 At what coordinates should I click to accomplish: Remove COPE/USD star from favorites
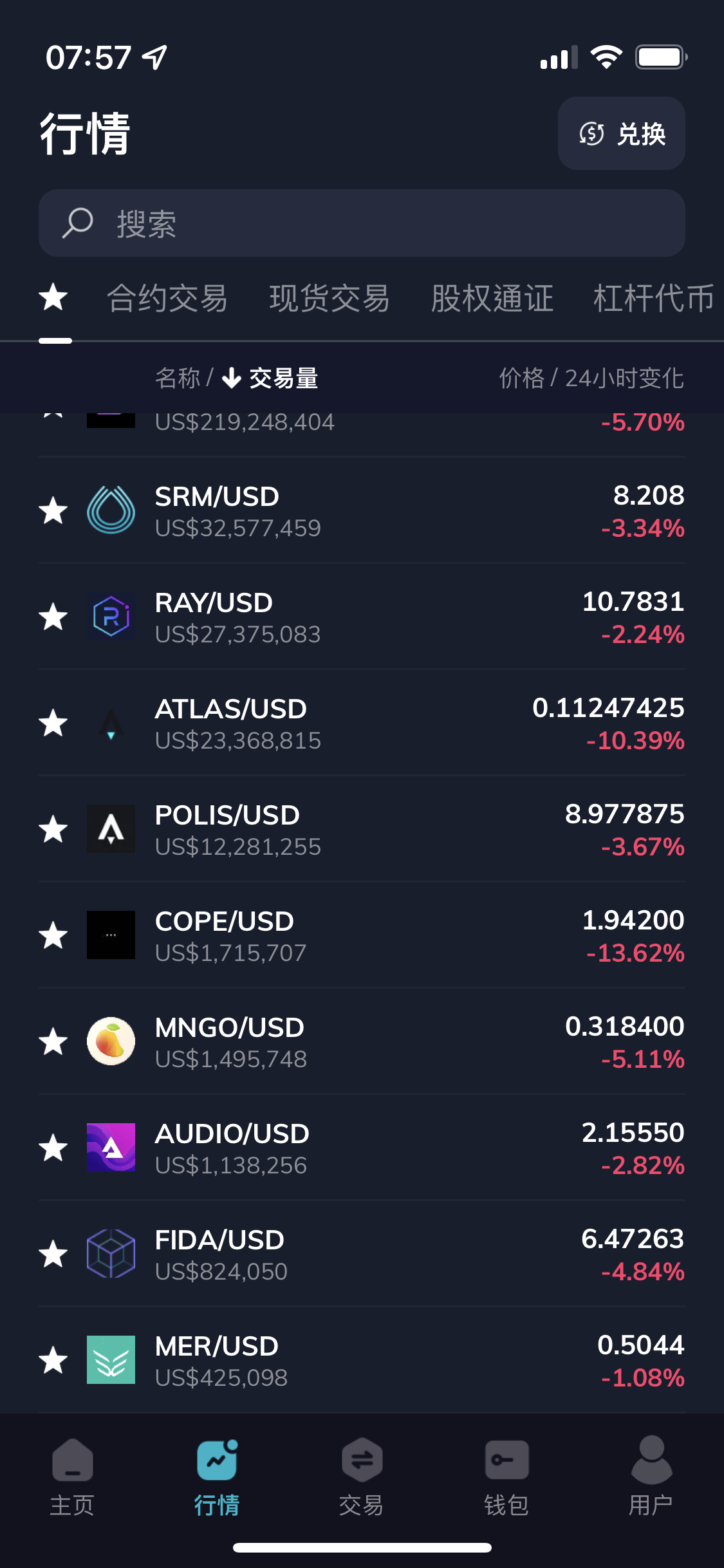click(x=53, y=935)
